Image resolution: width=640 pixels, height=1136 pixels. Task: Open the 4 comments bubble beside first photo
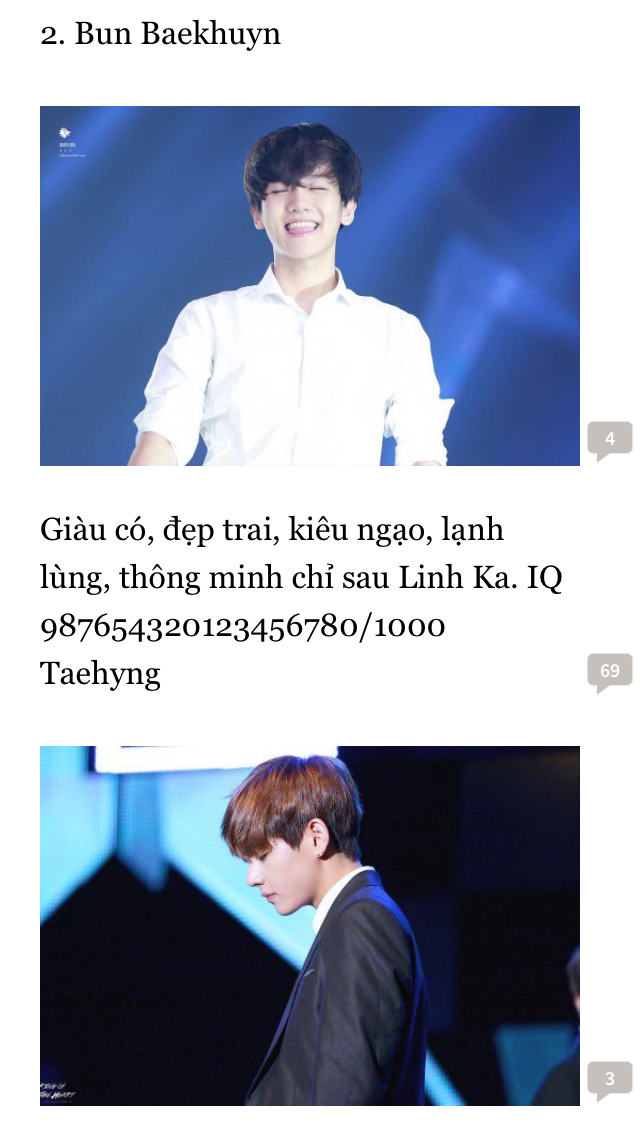[x=609, y=438]
